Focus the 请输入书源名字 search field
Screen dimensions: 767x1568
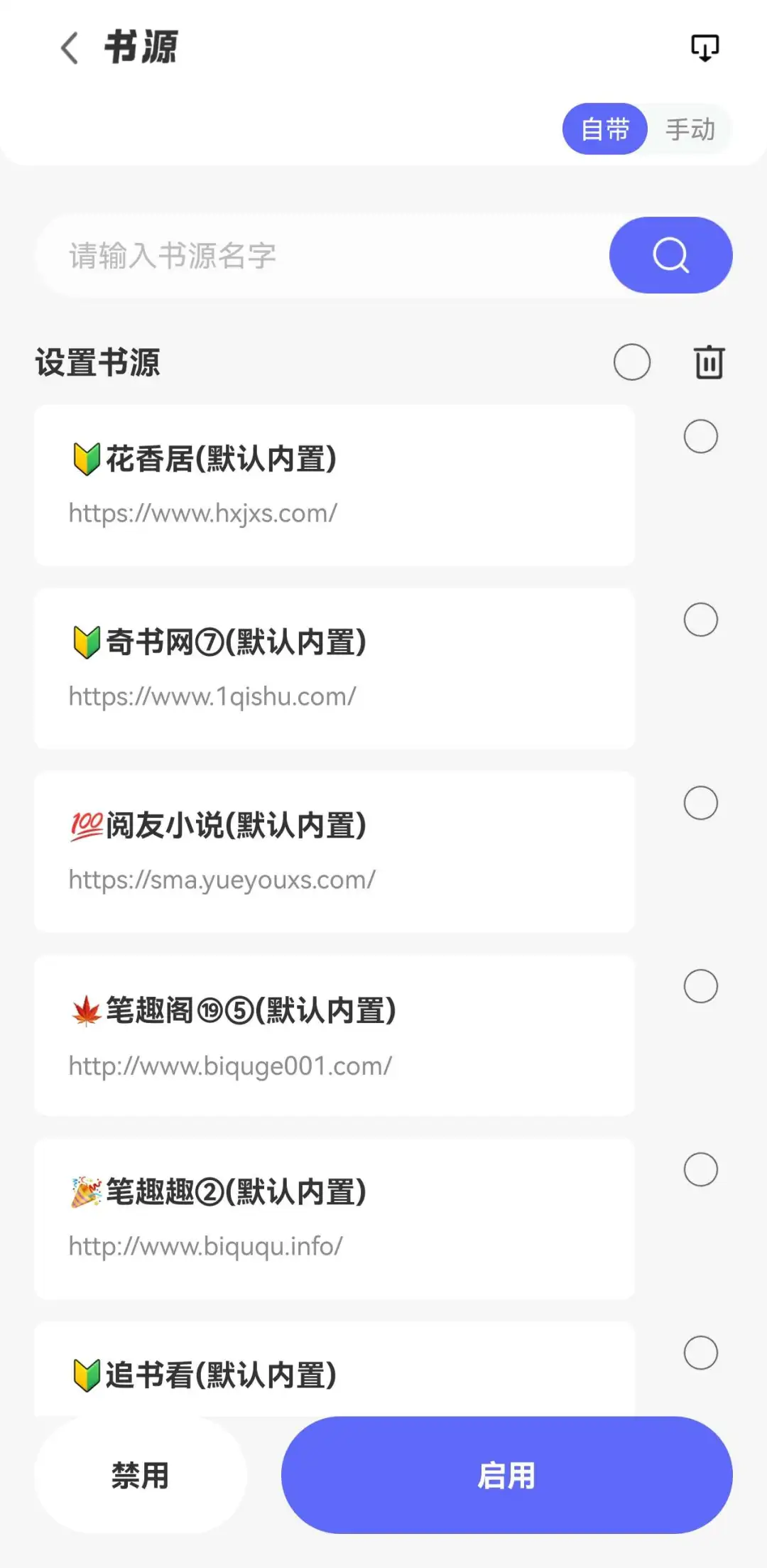coord(323,256)
